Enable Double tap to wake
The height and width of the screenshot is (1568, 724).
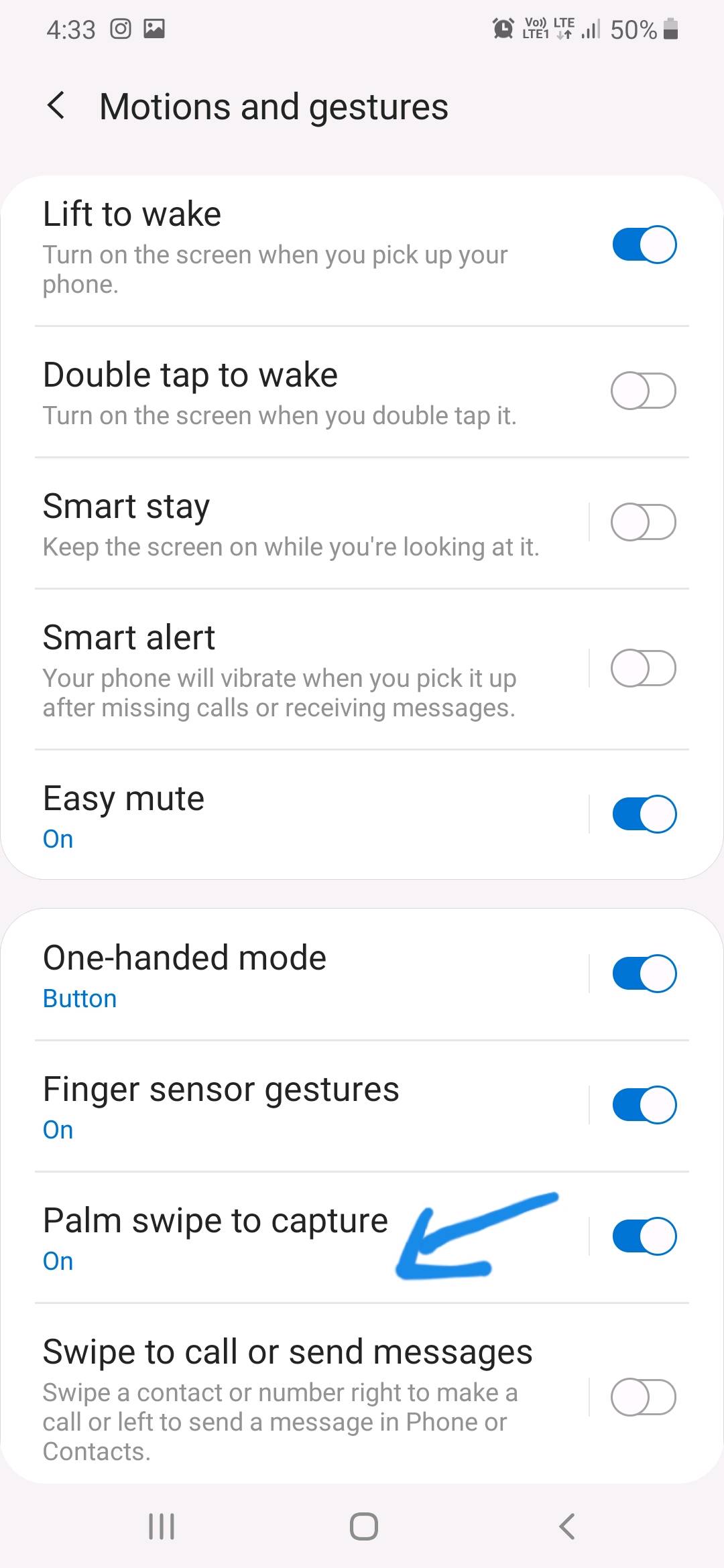coord(644,391)
